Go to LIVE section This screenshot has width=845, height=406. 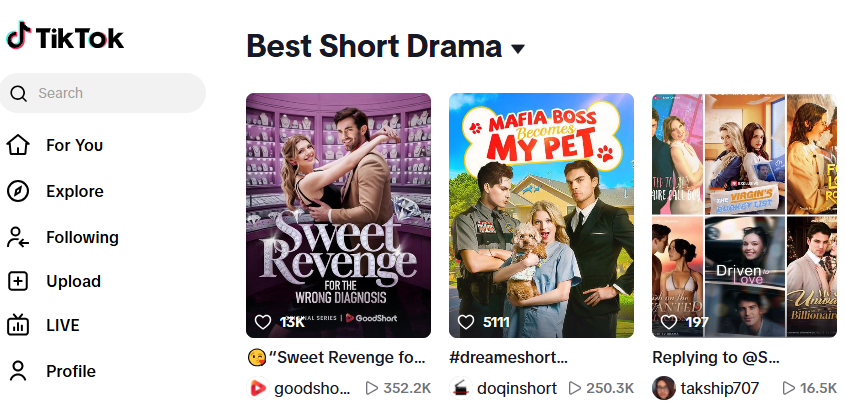pos(61,325)
